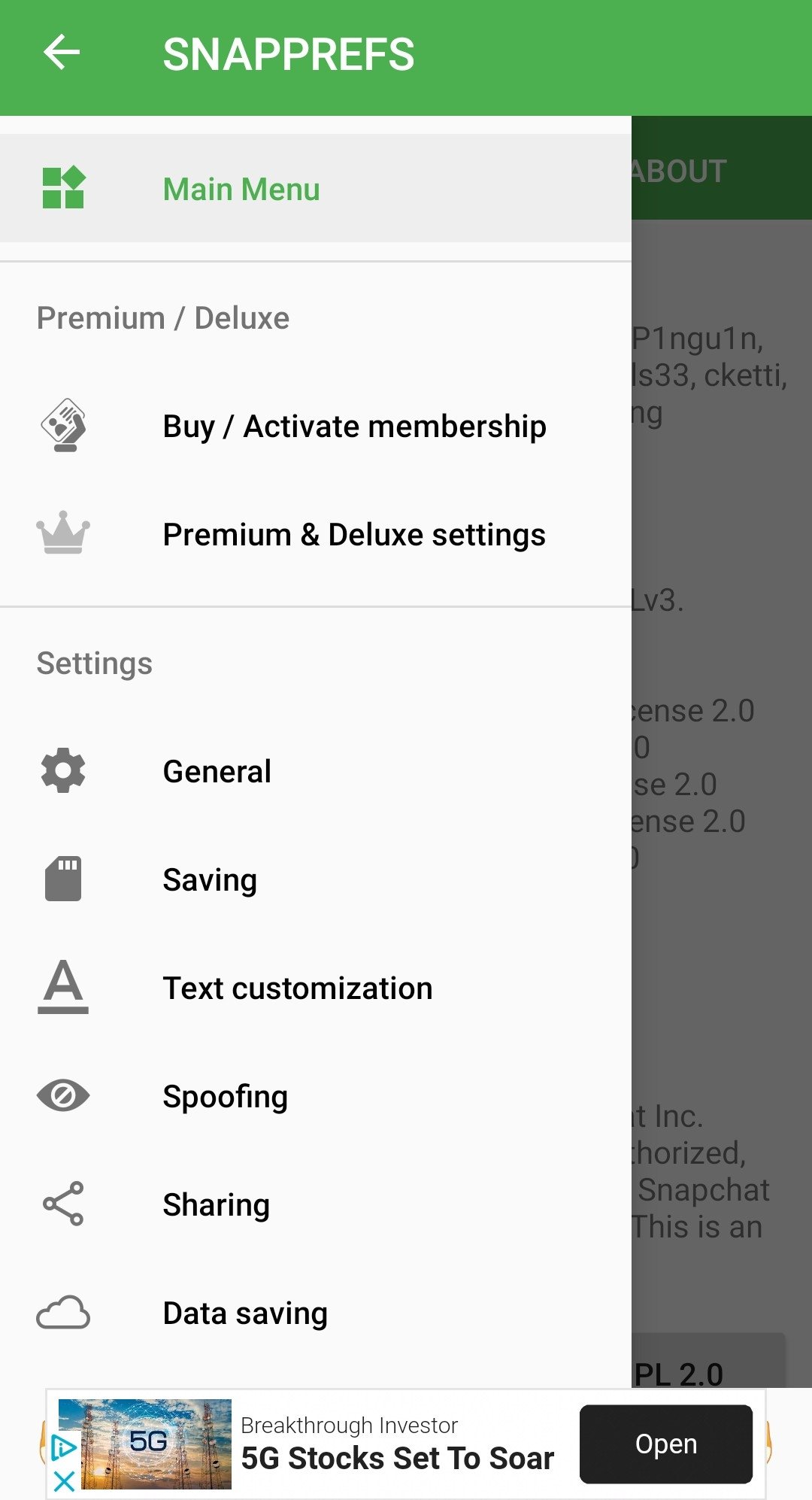Open Buy / Activate membership

coord(316,426)
